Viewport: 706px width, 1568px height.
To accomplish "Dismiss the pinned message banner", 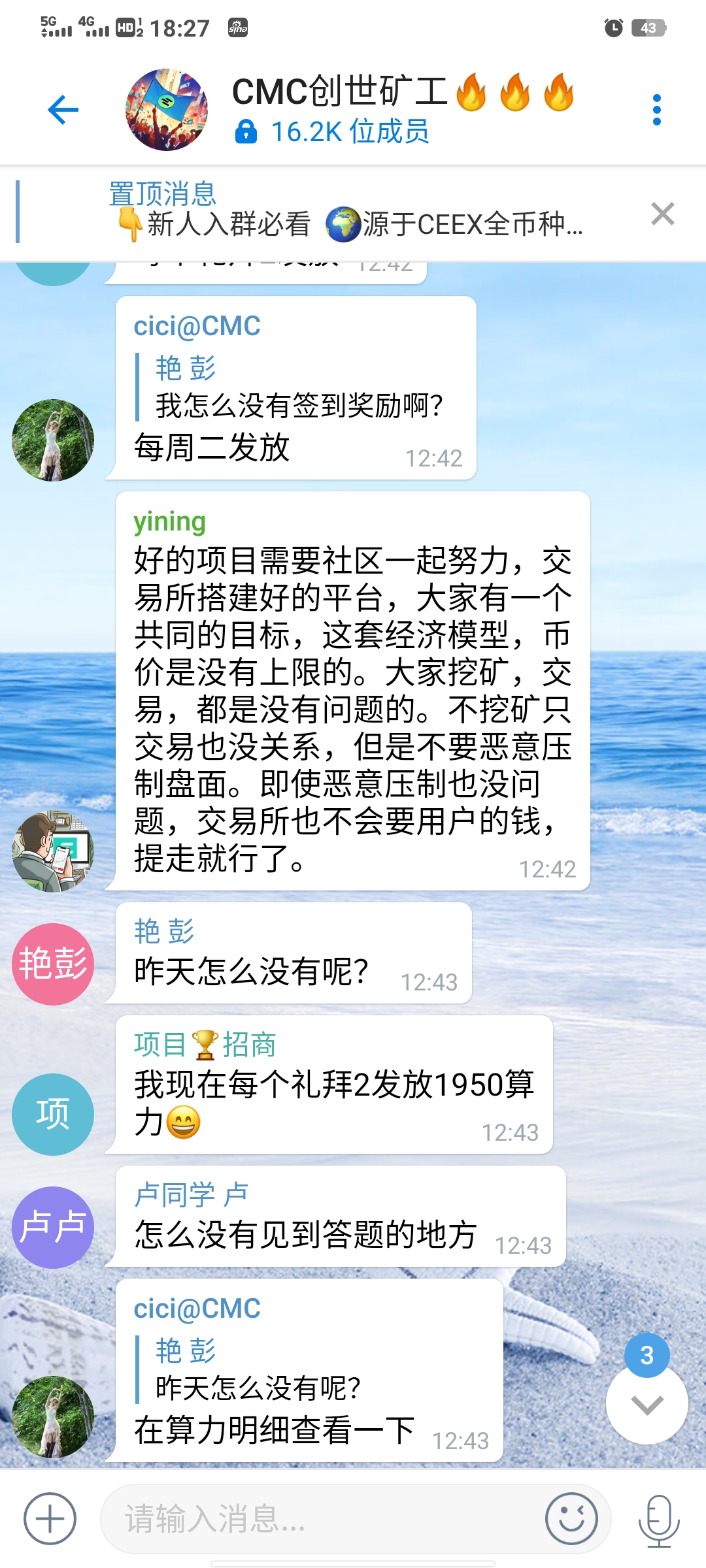I will click(662, 214).
